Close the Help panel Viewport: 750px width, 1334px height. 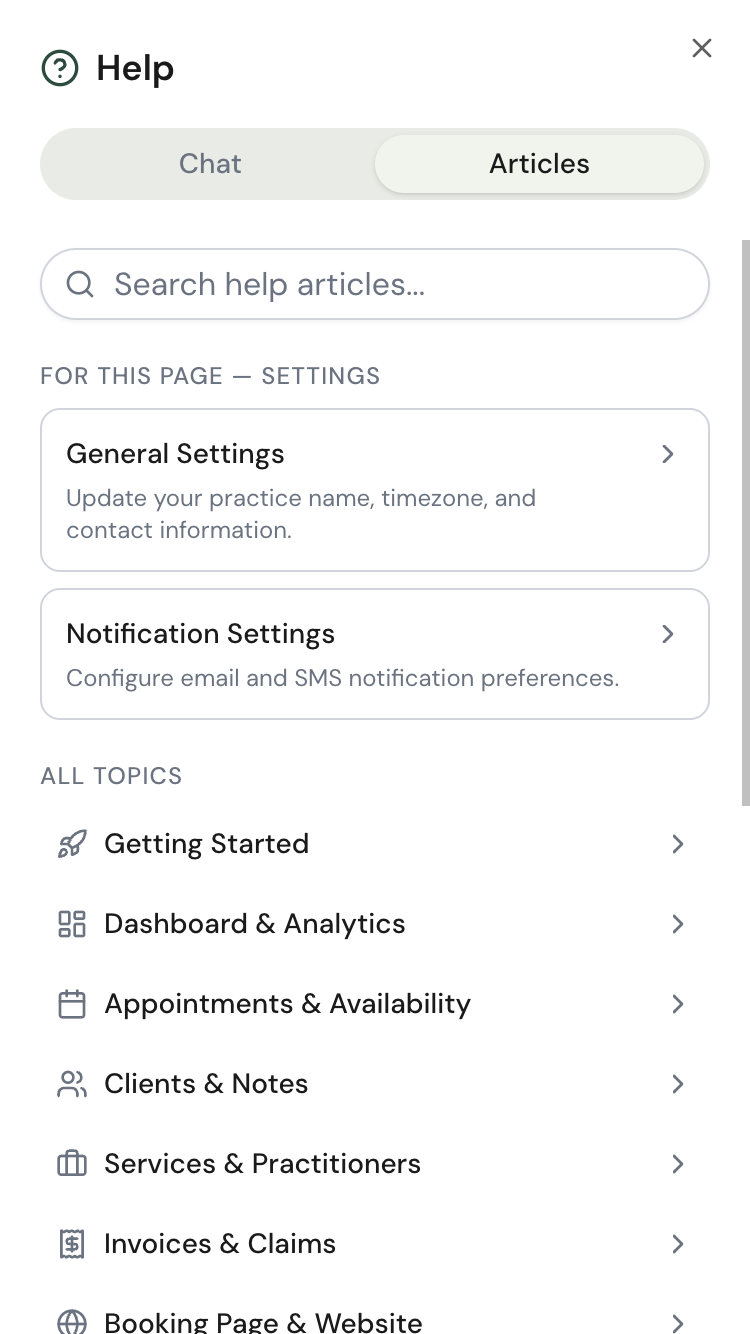point(701,48)
